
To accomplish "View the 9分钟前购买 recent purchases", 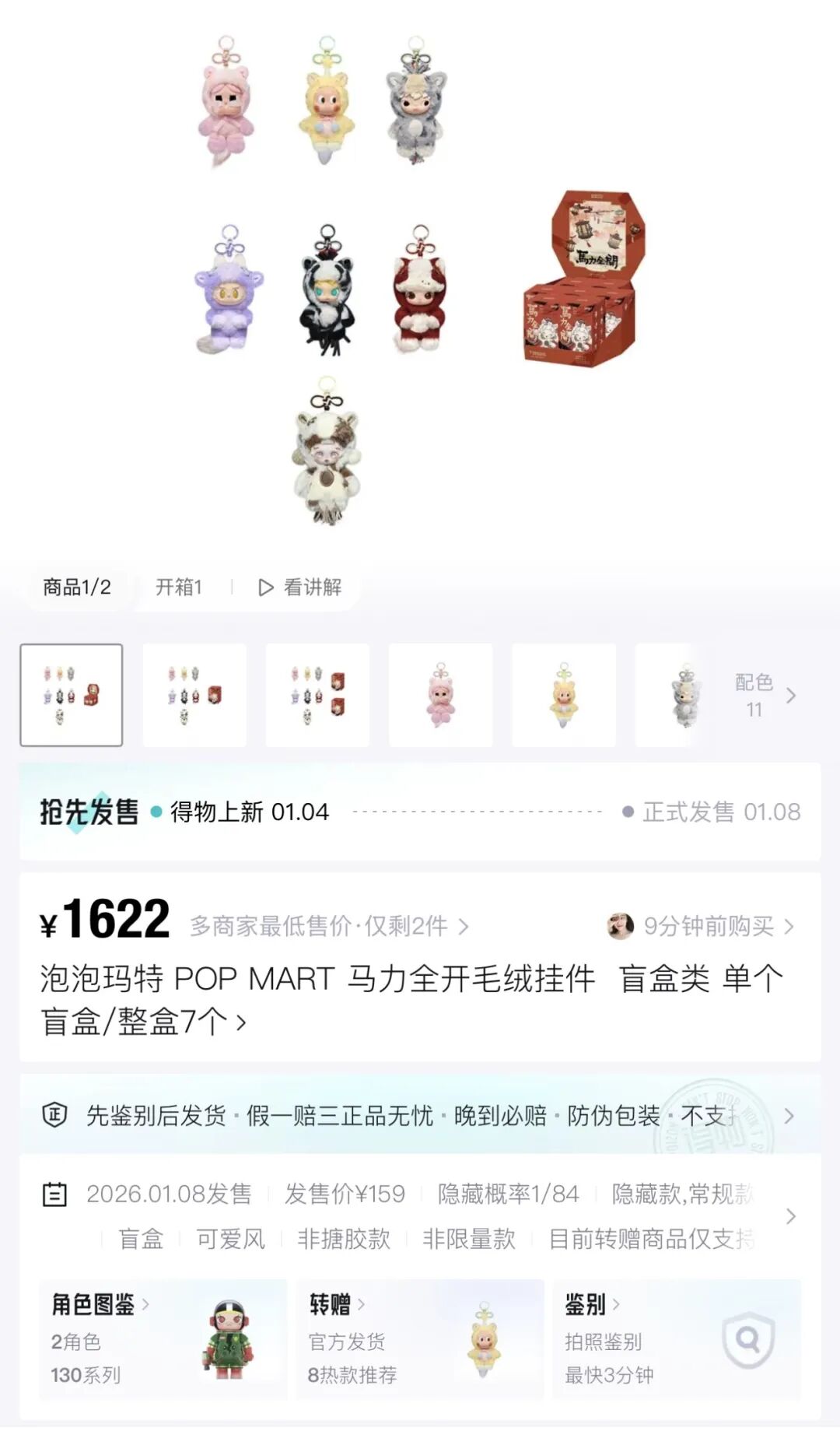I will click(x=700, y=926).
